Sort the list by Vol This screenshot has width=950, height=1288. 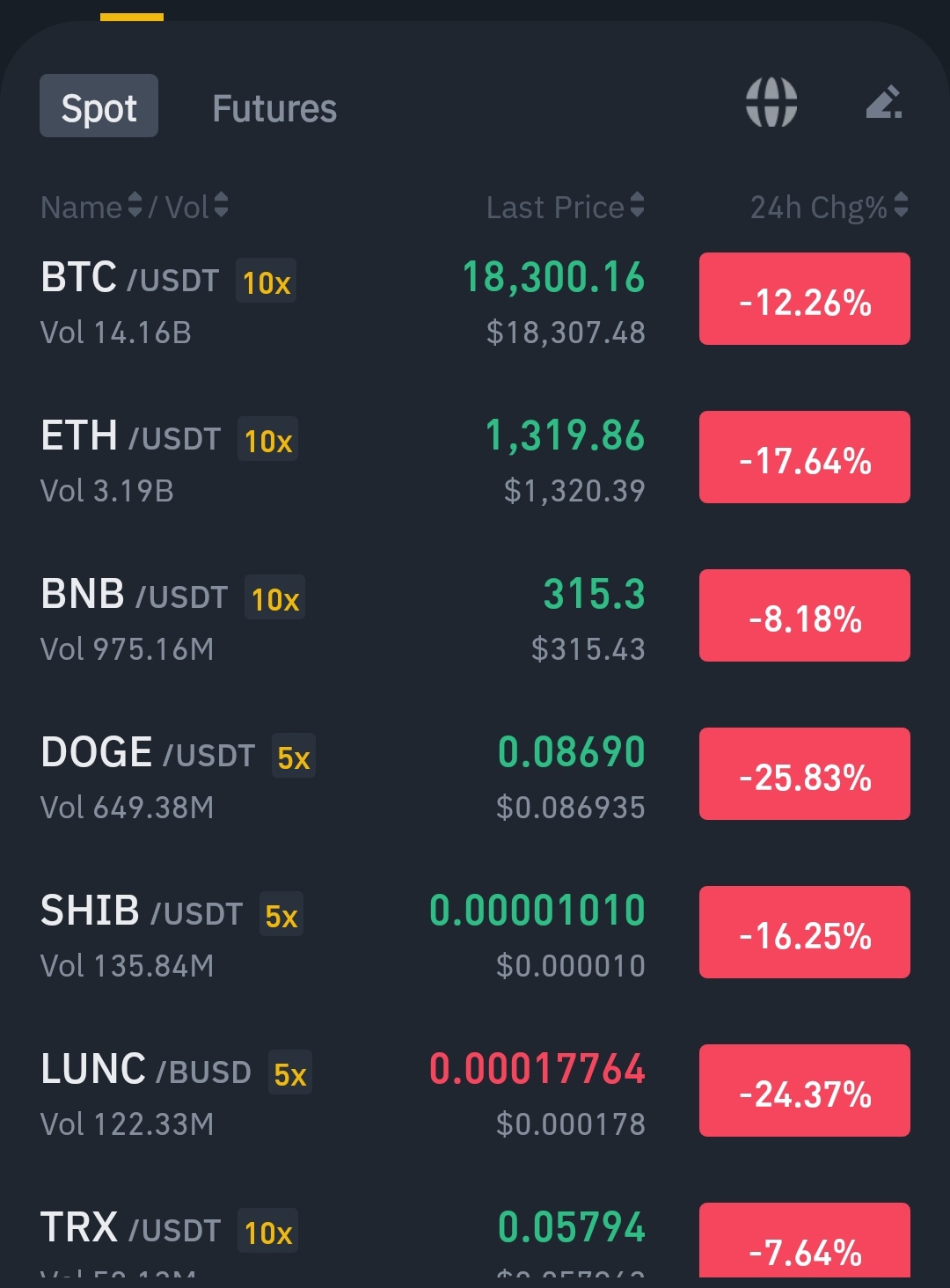197,207
